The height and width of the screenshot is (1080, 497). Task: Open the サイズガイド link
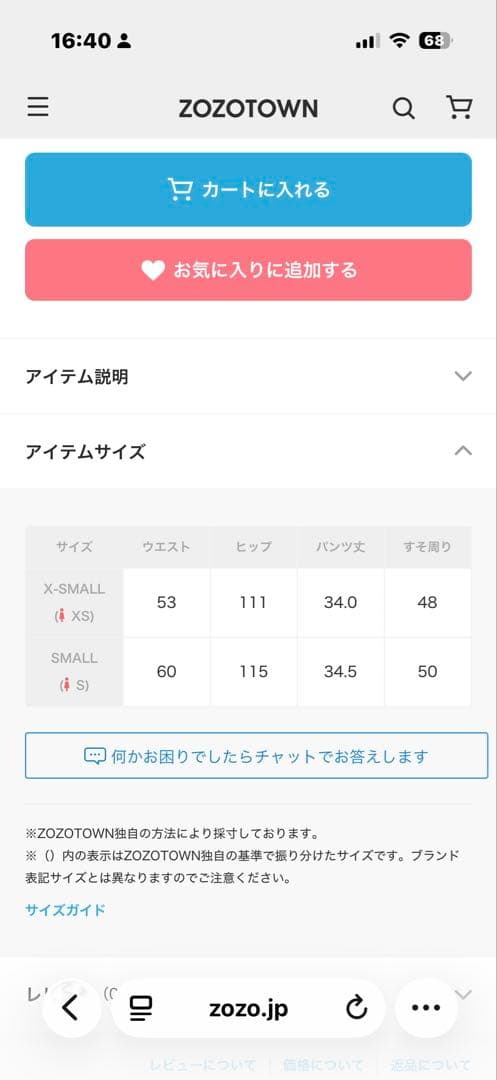[x=65, y=910]
